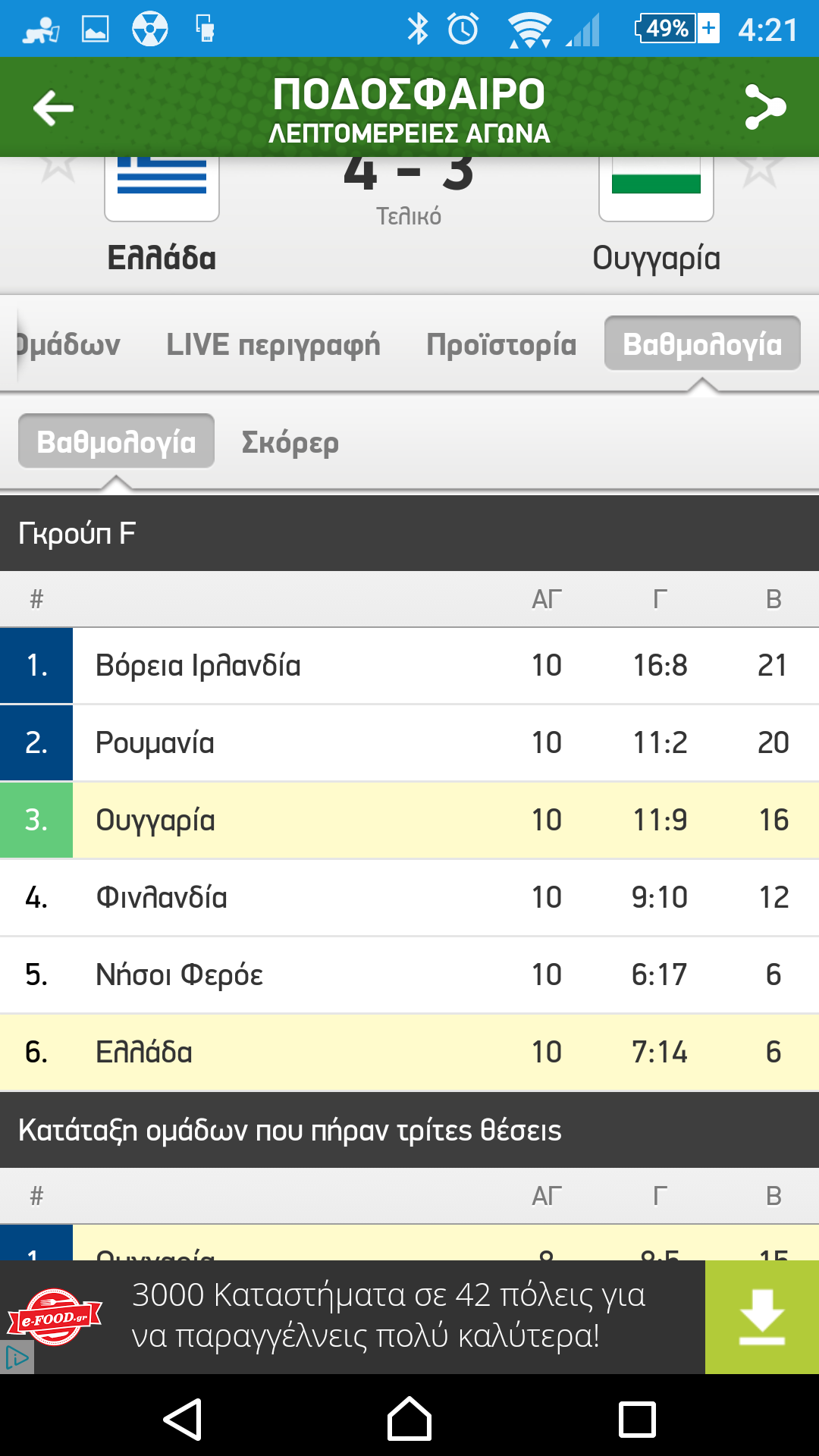Viewport: 819px width, 1456px height.
Task: Switch to the LIVE περιγραφή tab
Action: 273,344
